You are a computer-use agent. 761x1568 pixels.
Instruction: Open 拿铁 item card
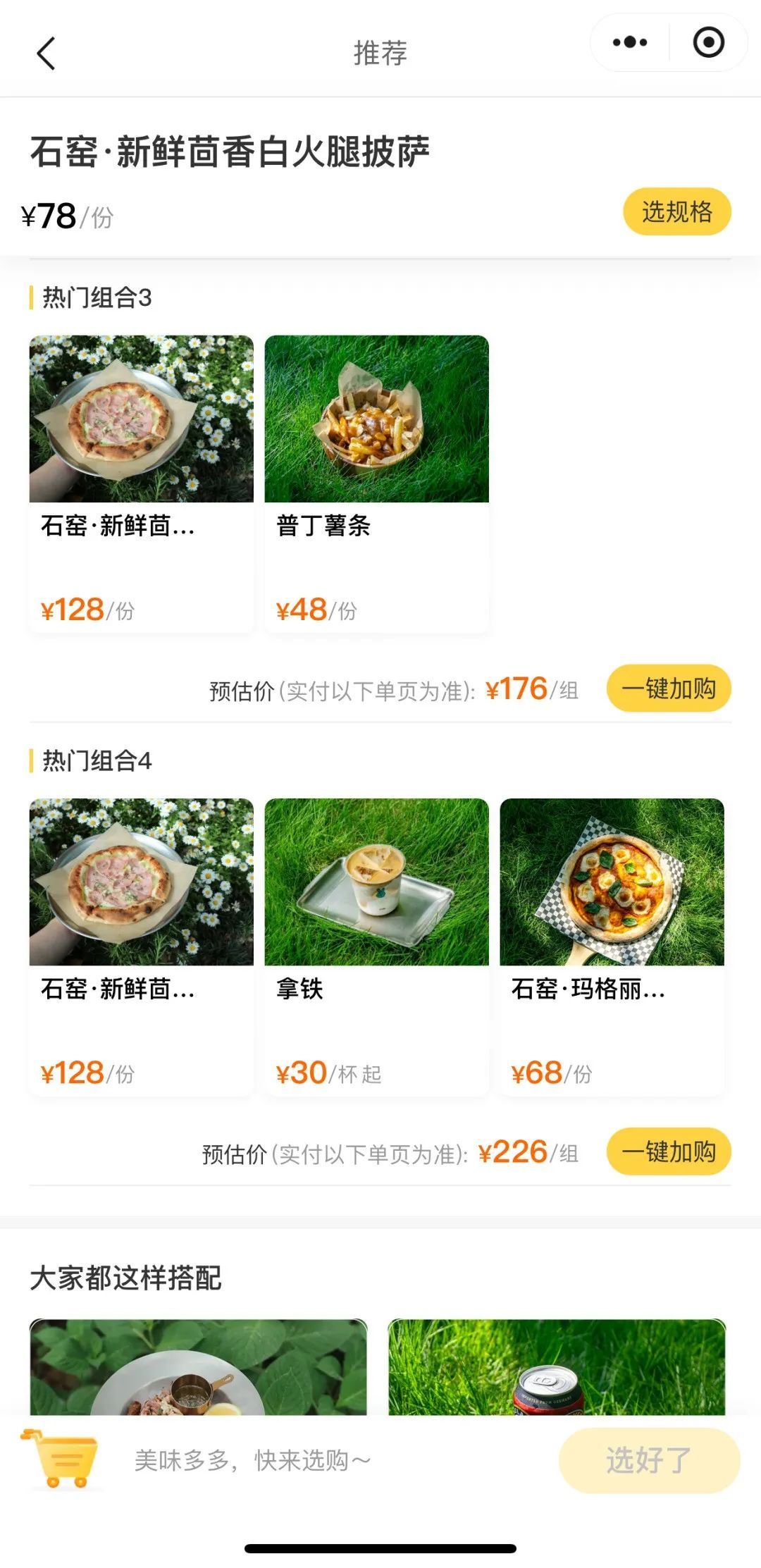point(376,946)
